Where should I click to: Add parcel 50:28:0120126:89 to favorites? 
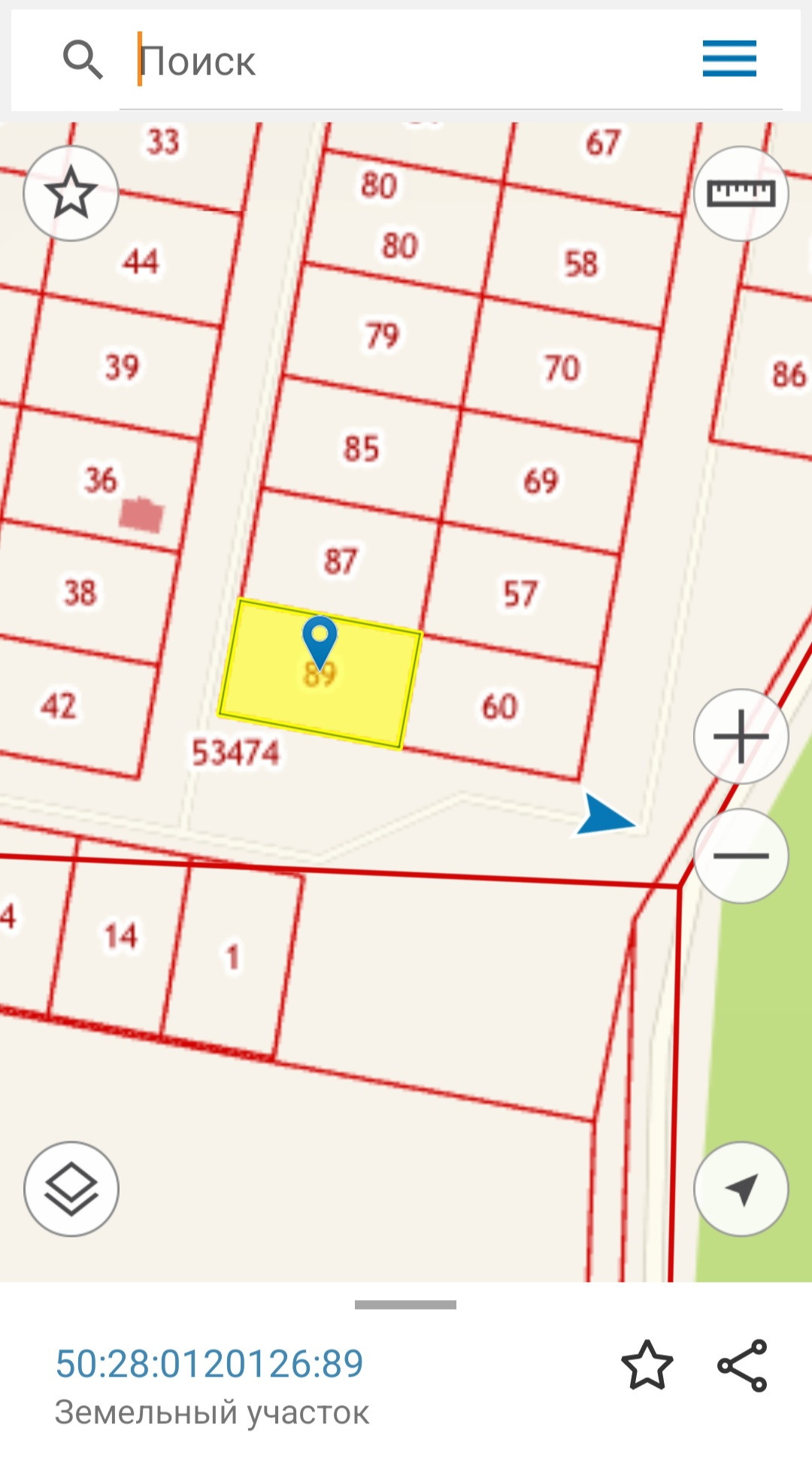tap(647, 1365)
